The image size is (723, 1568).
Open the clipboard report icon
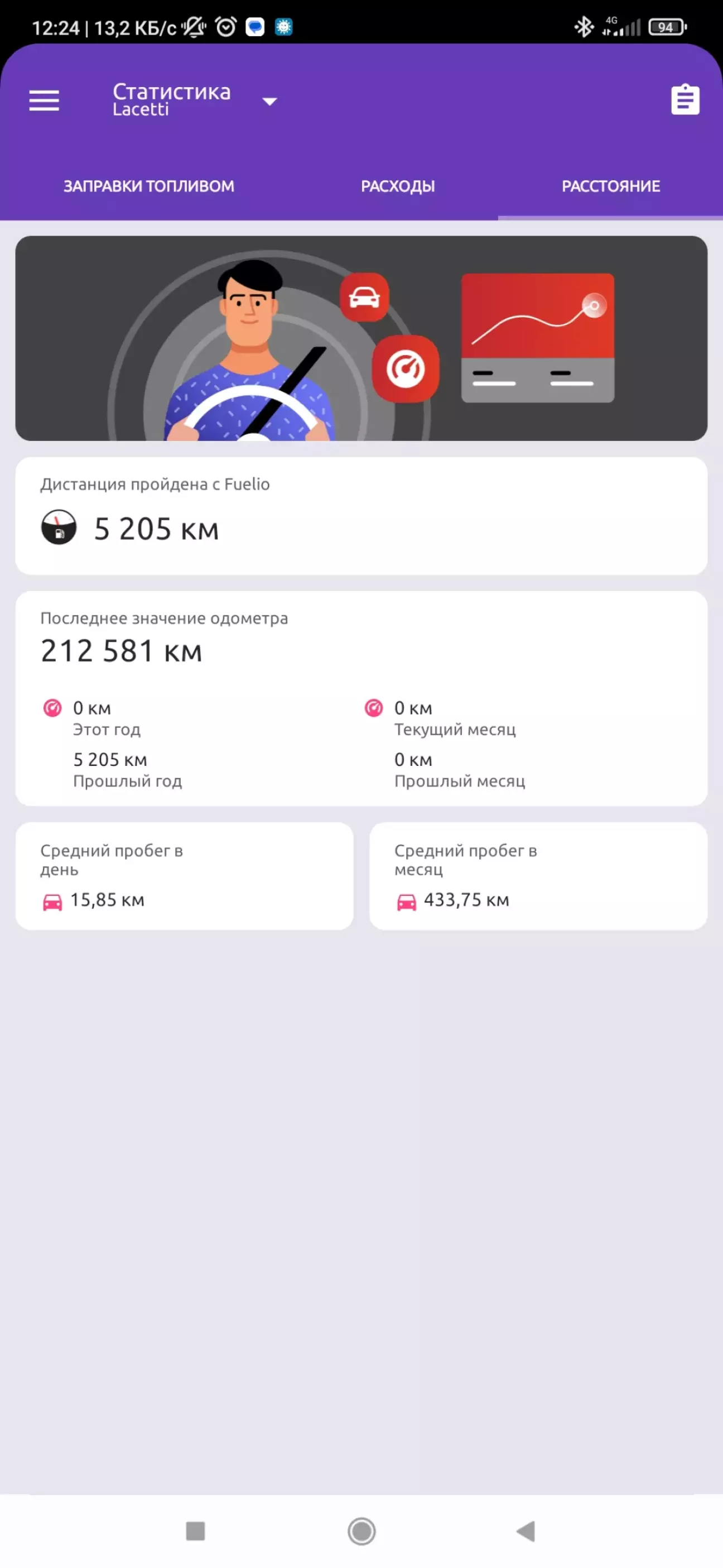[685, 100]
